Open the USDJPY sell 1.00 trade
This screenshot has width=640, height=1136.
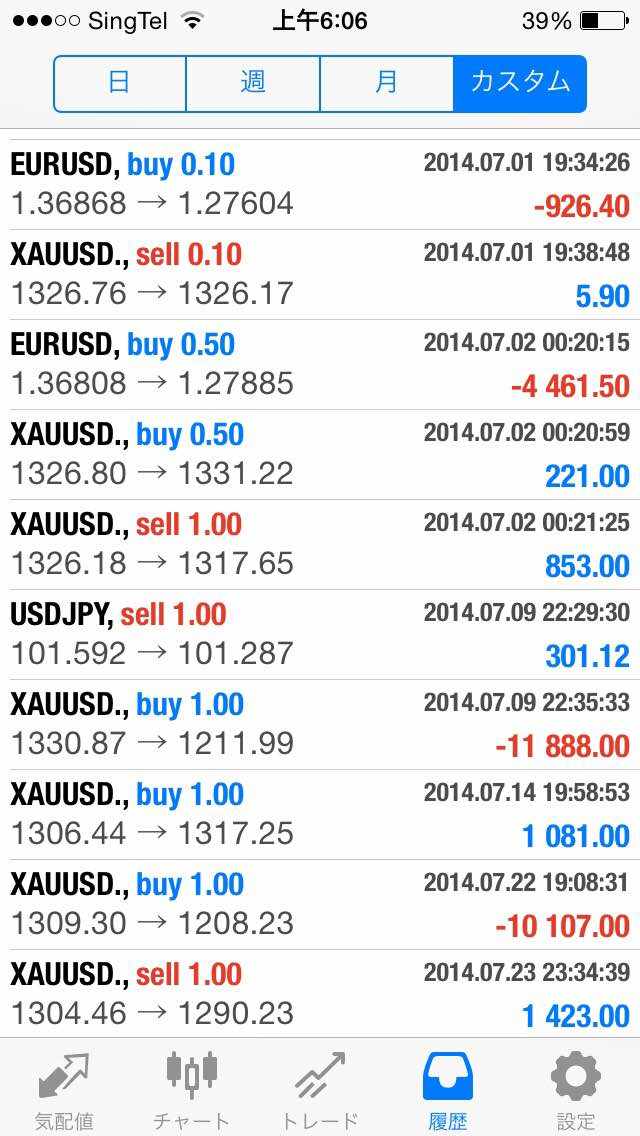tap(320, 635)
